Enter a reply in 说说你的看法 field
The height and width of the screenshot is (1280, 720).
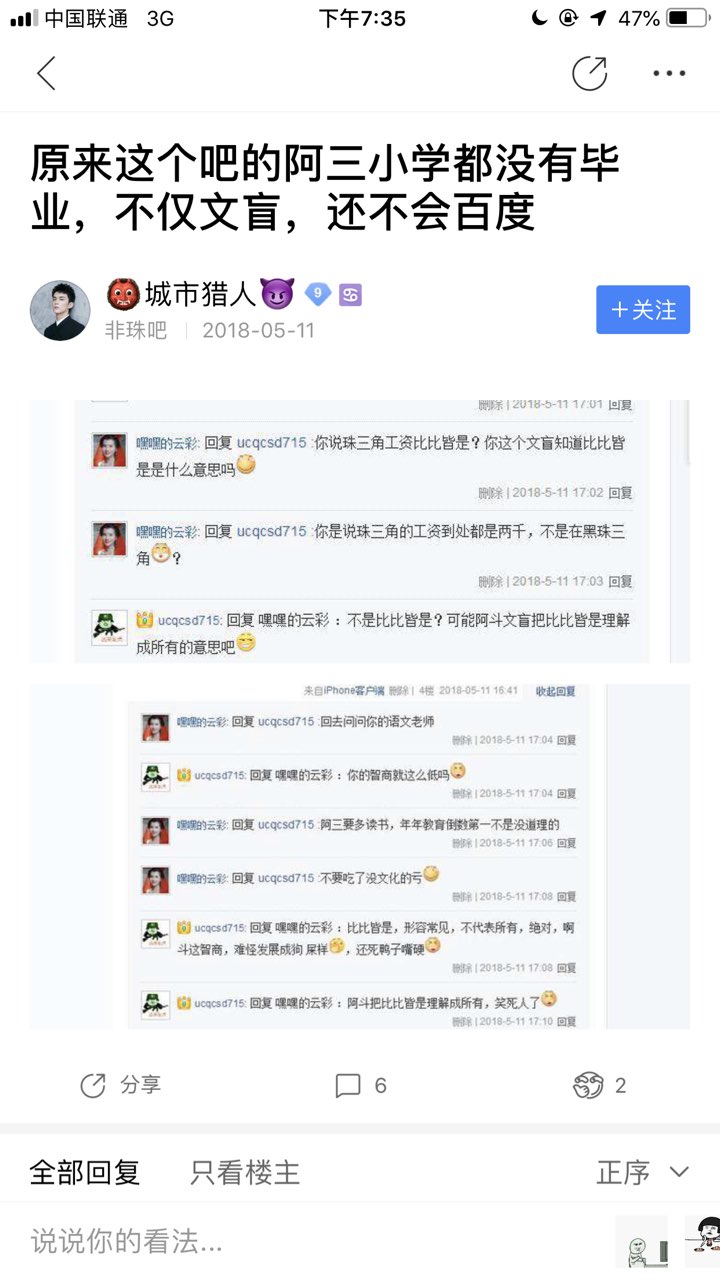300,1242
